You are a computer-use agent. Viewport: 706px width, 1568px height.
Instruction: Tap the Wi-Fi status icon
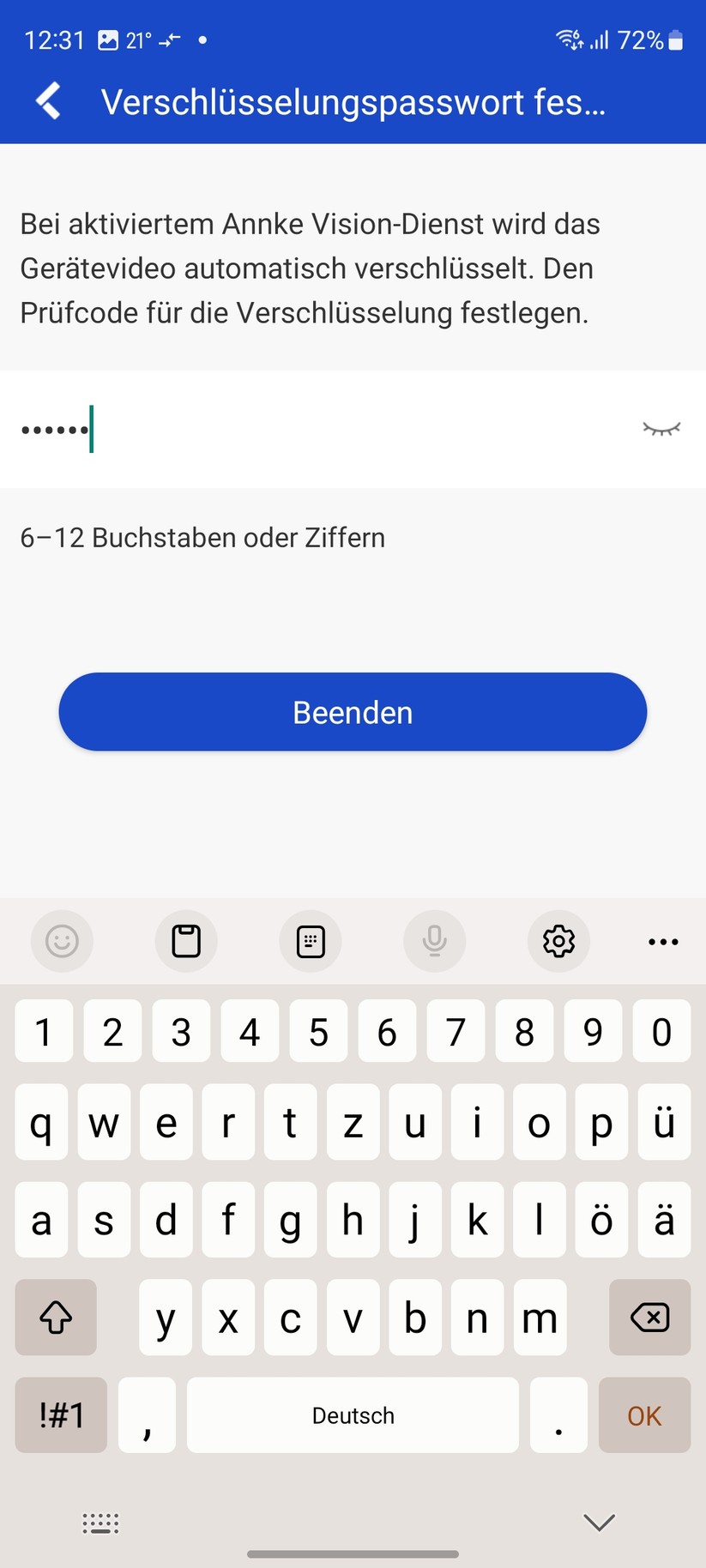click(566, 39)
